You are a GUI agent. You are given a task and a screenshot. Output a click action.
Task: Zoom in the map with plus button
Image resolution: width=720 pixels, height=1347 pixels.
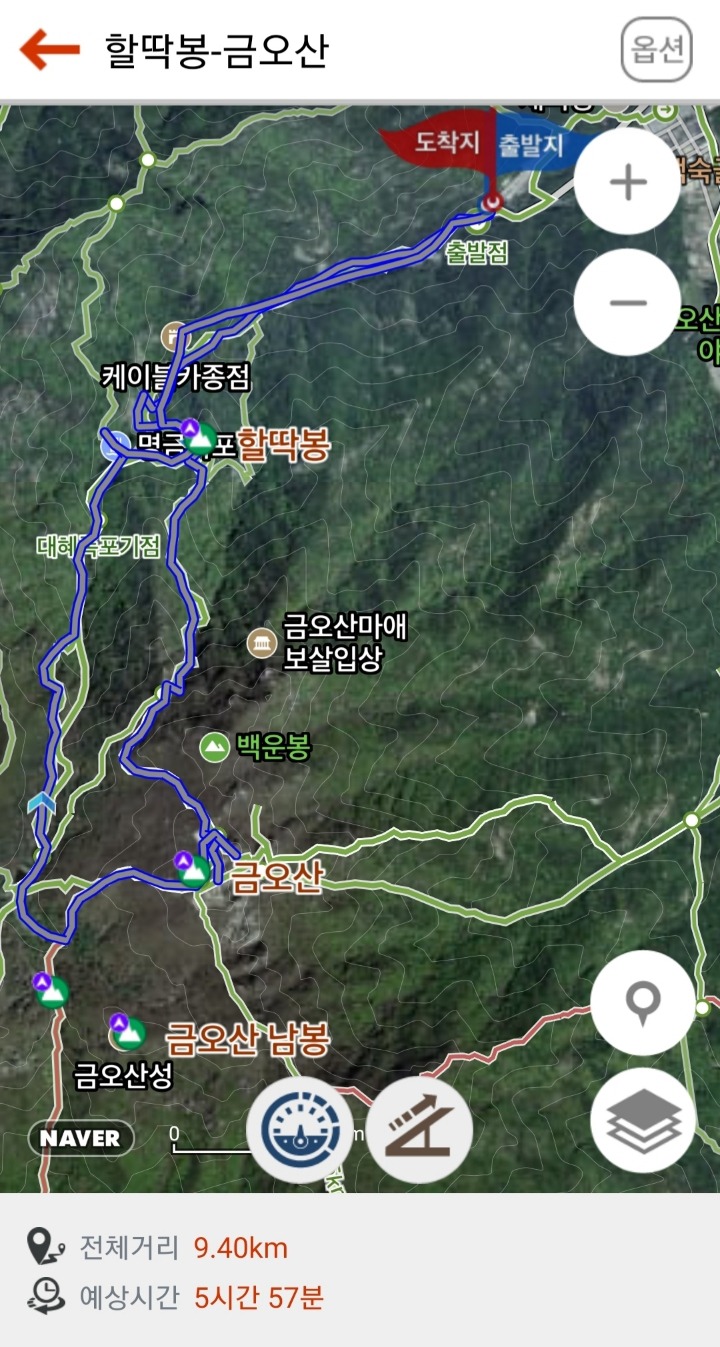click(628, 182)
